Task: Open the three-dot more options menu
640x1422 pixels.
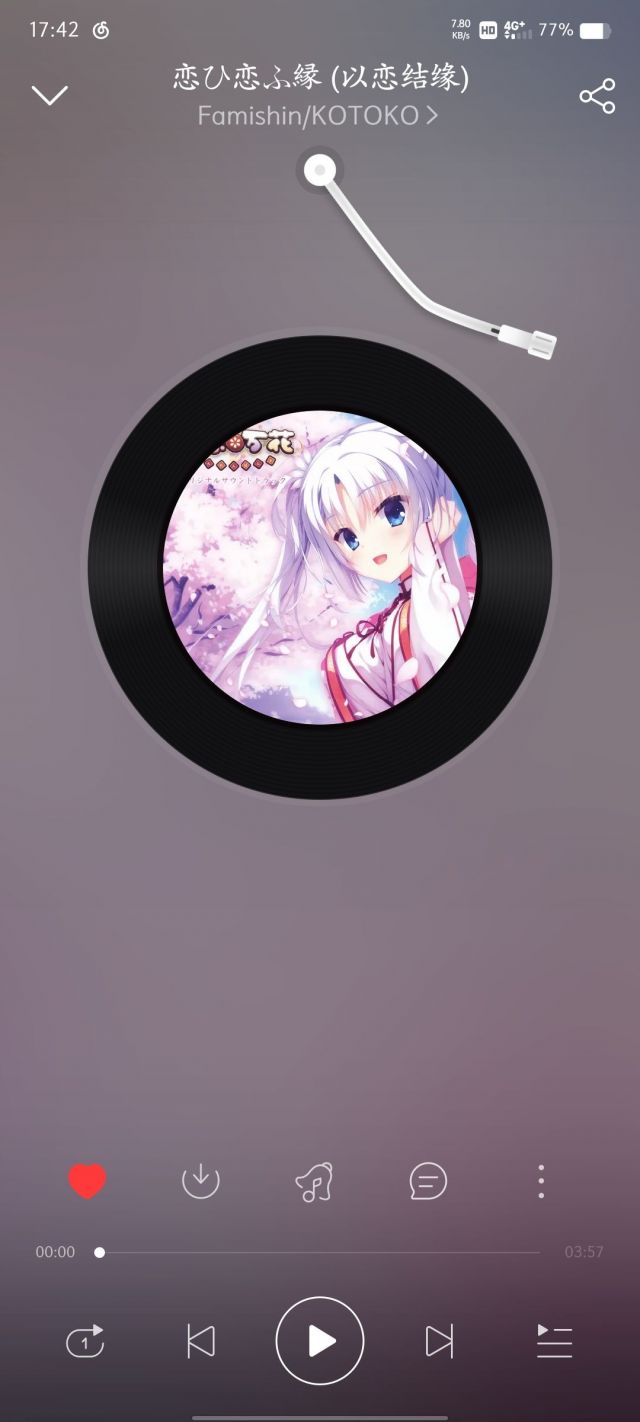Action: 541,1181
